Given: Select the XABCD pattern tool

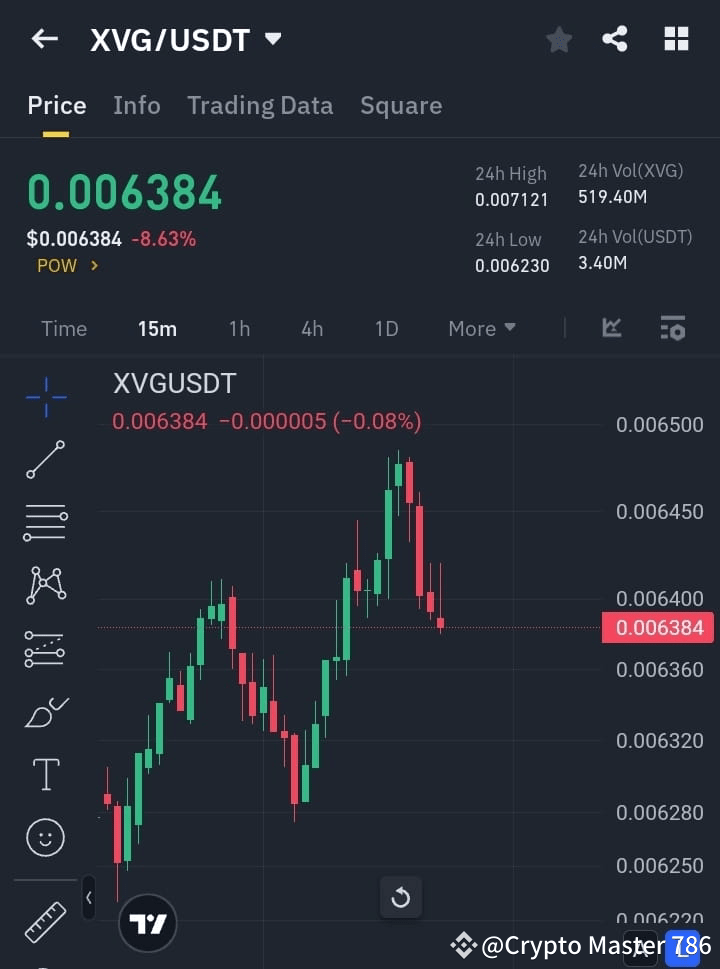Looking at the screenshot, I should click(45, 586).
